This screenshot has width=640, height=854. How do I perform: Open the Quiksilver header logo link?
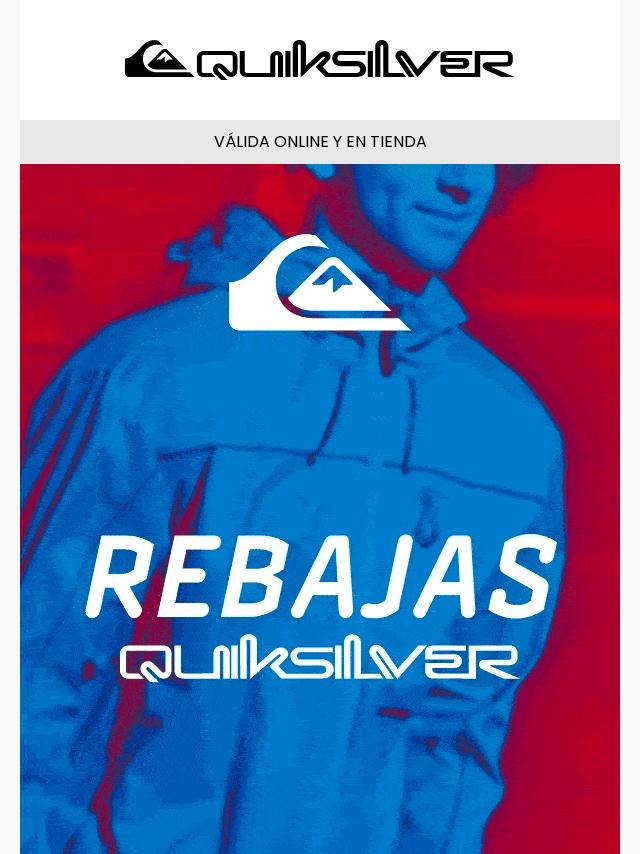[319, 59]
